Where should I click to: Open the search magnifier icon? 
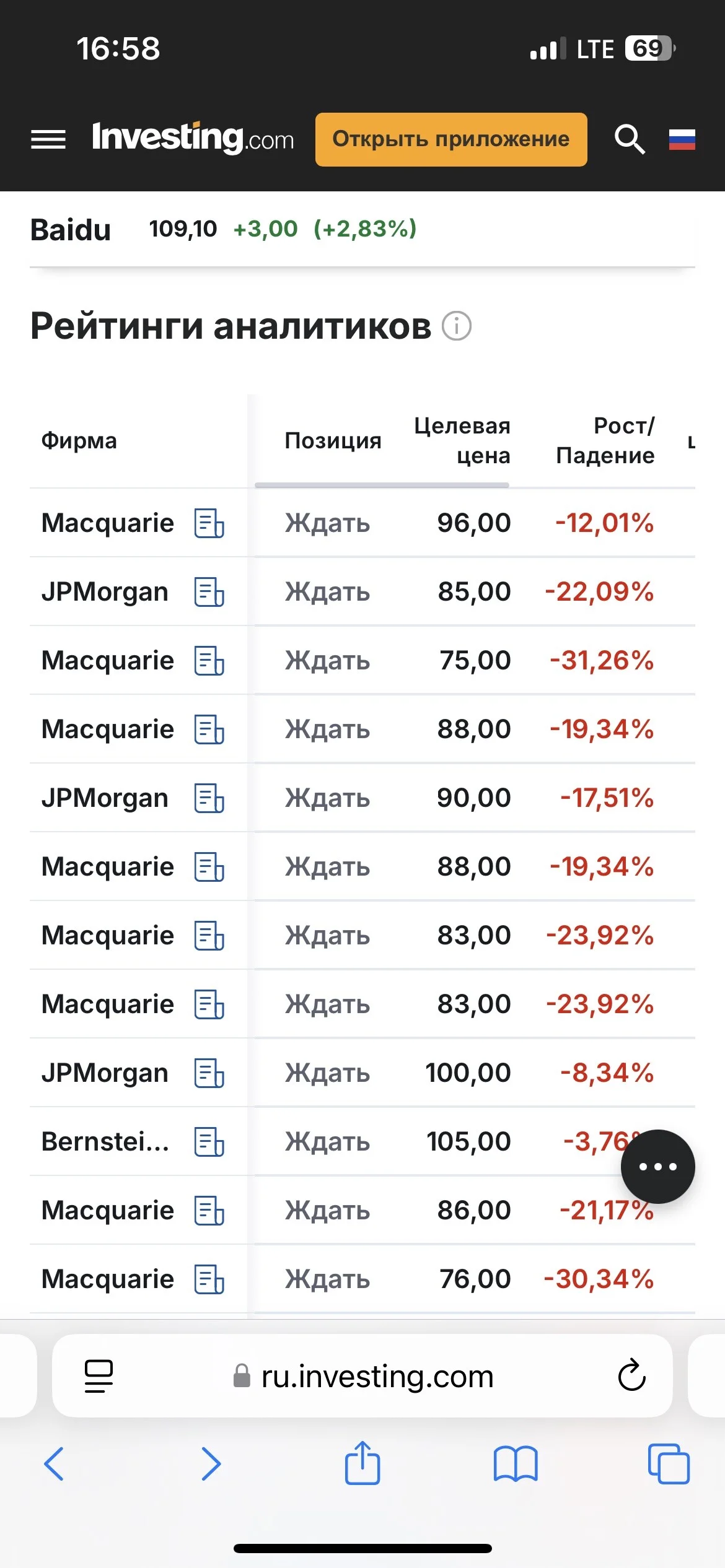tap(630, 139)
